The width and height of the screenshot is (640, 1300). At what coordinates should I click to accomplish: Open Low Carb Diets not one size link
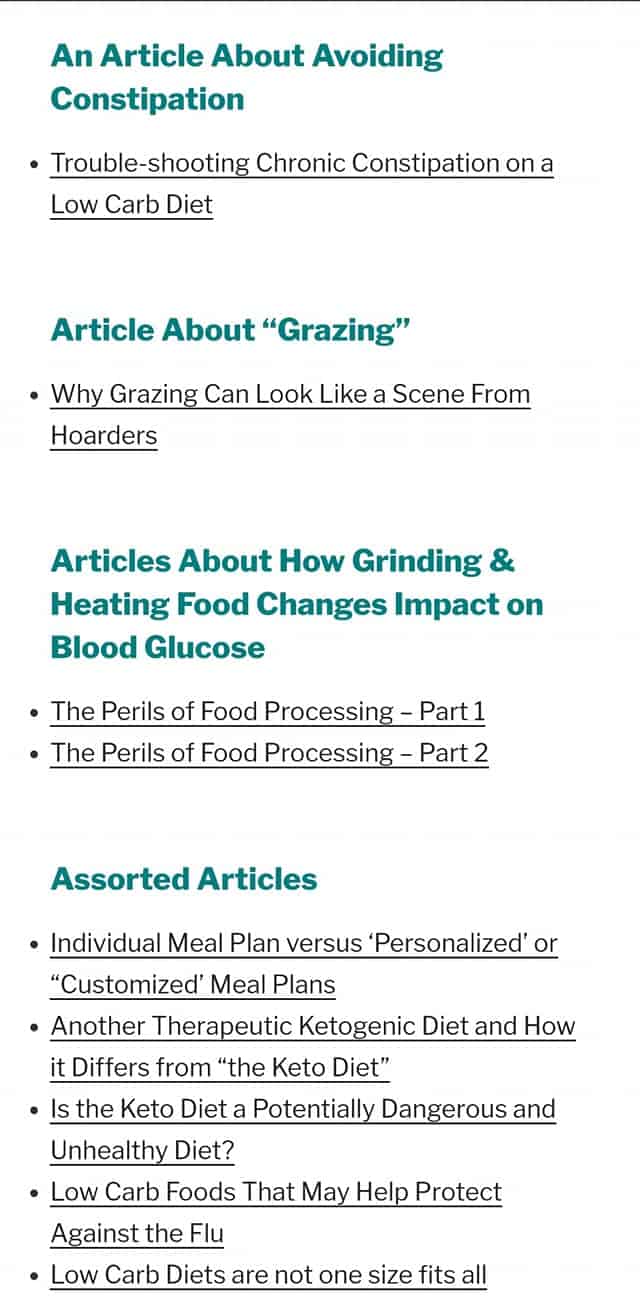coord(269,1275)
